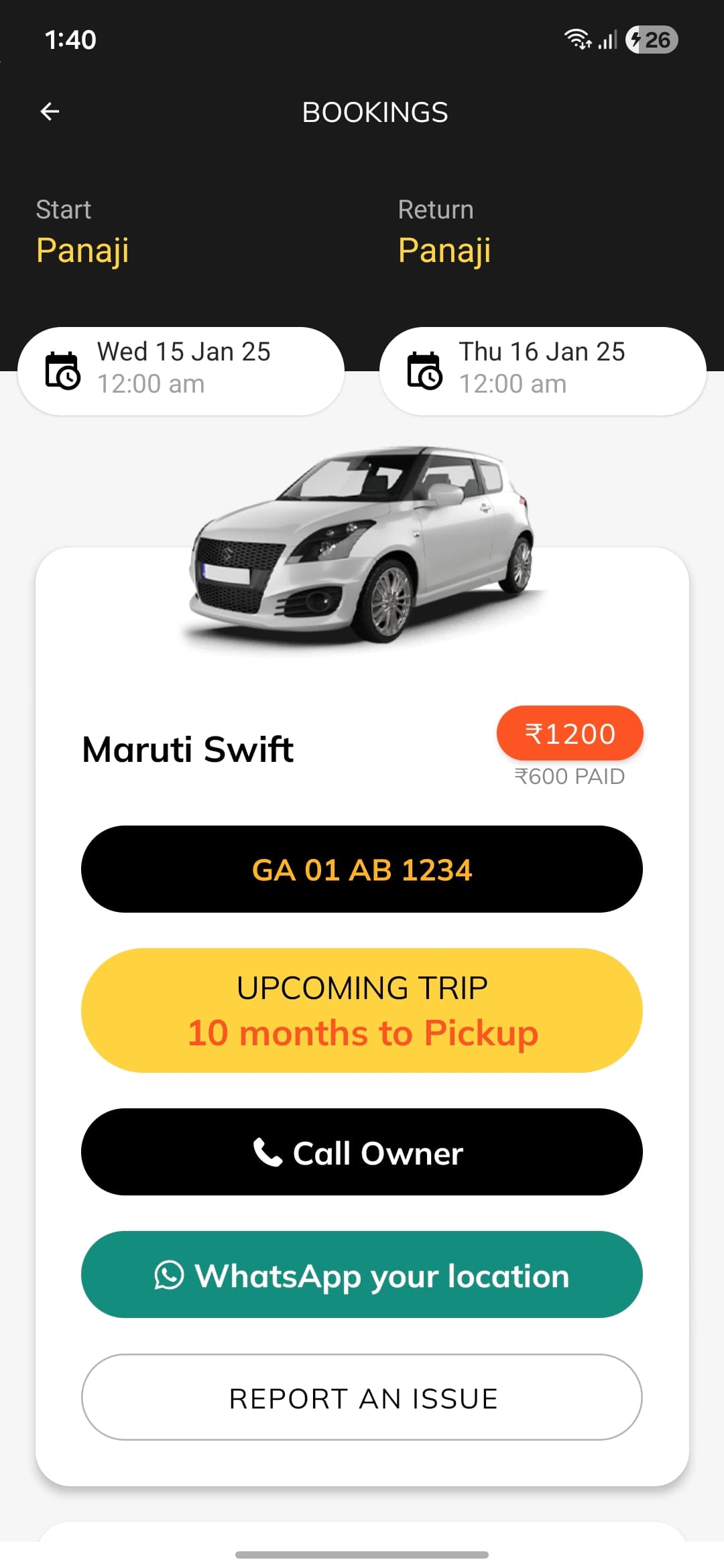Tap the UPCOMING TRIP banner
Screen dimensions: 724x1568
(362, 1009)
